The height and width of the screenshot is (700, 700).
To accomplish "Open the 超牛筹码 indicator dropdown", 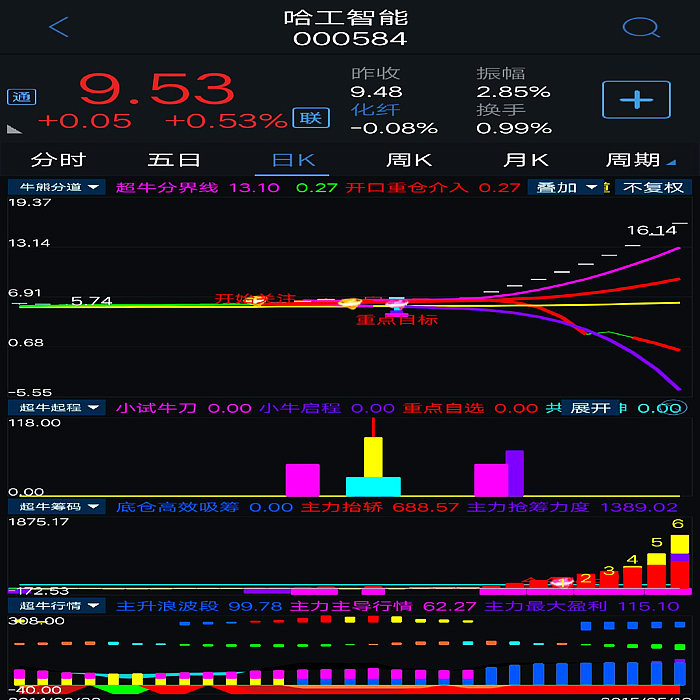I will (57, 507).
